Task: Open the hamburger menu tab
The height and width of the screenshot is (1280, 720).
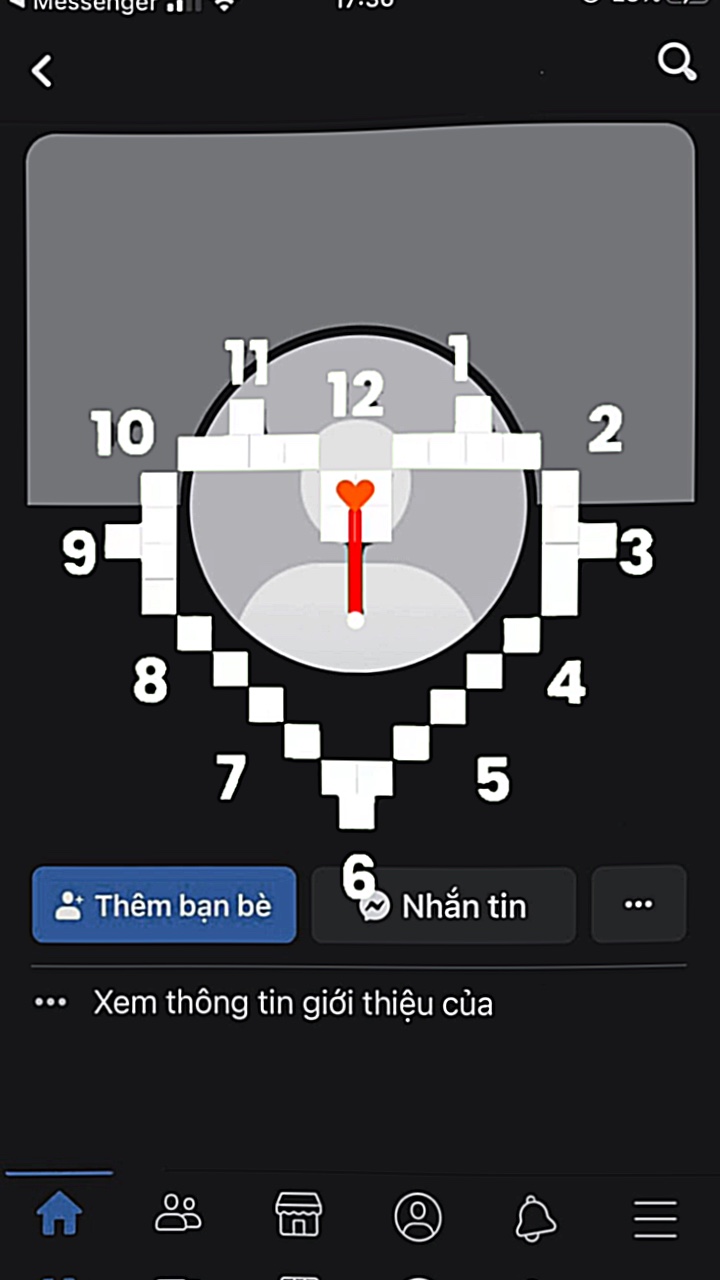Action: [x=655, y=1217]
